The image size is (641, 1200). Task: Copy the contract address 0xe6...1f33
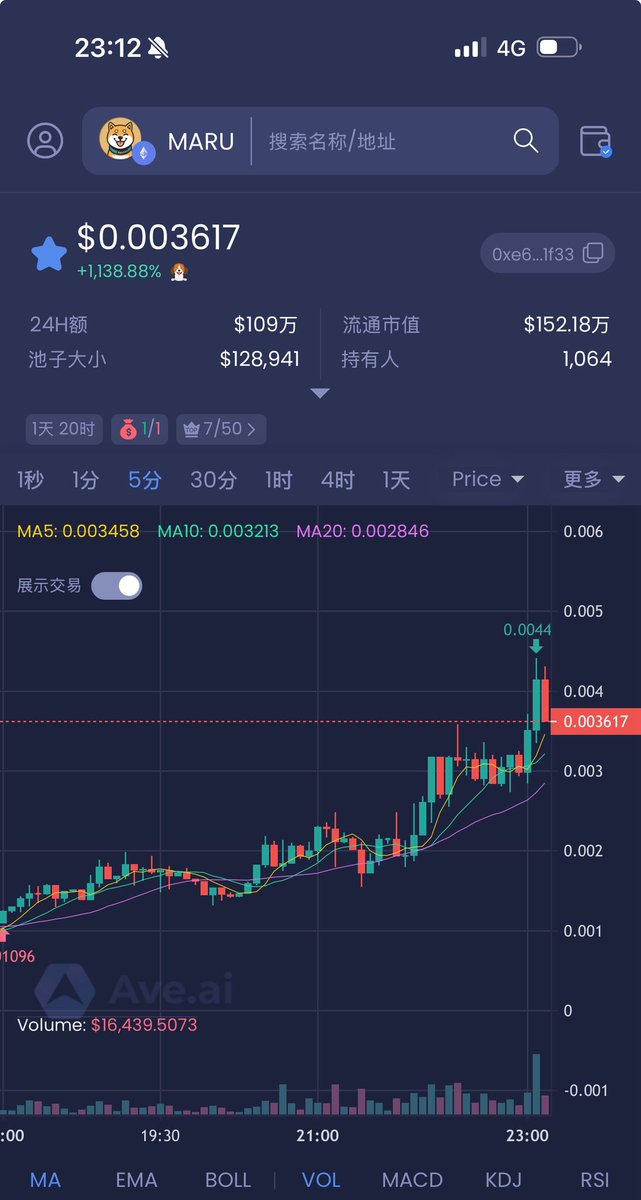[547, 254]
